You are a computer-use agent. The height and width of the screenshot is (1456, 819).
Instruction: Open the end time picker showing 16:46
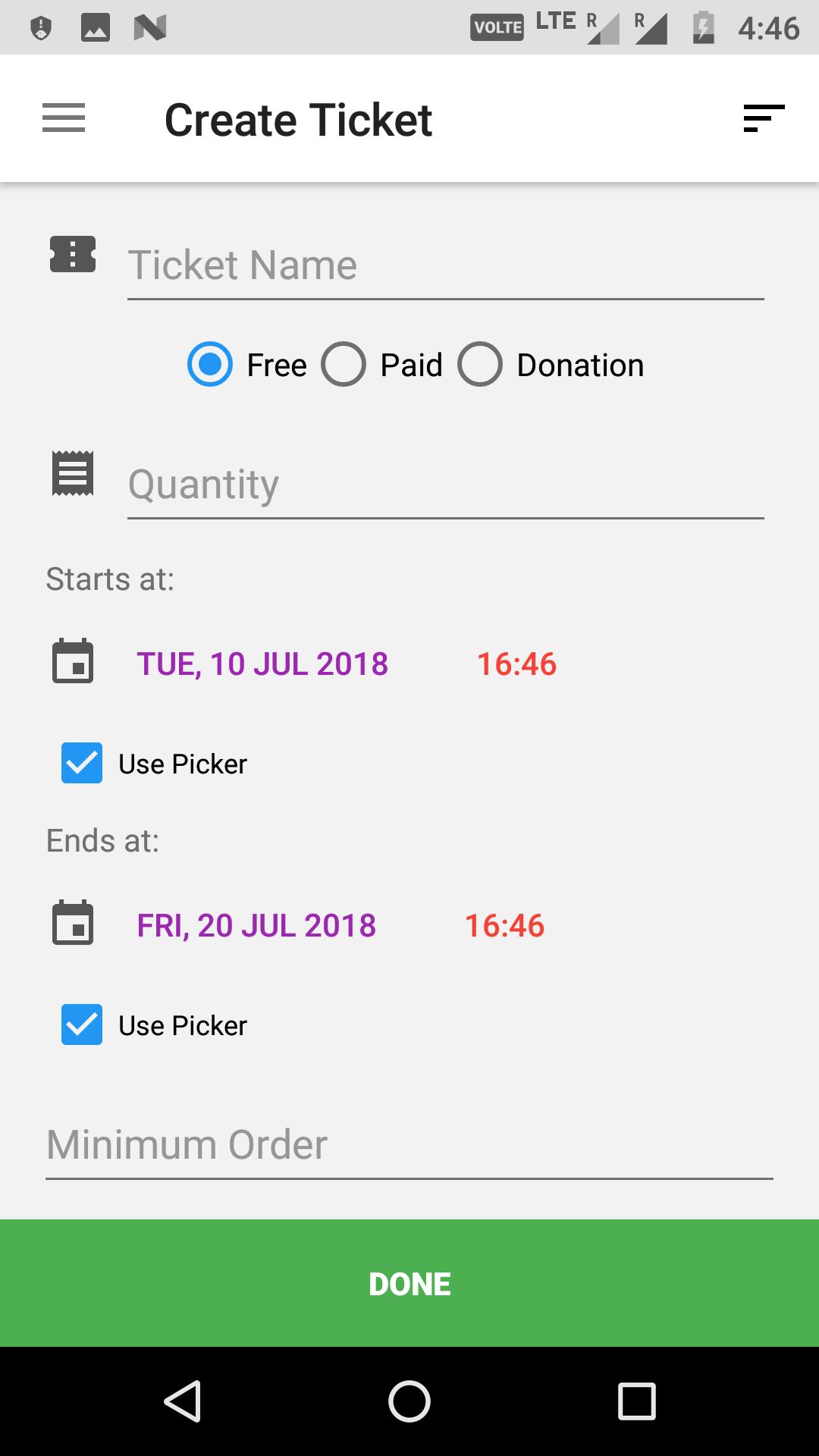[504, 924]
